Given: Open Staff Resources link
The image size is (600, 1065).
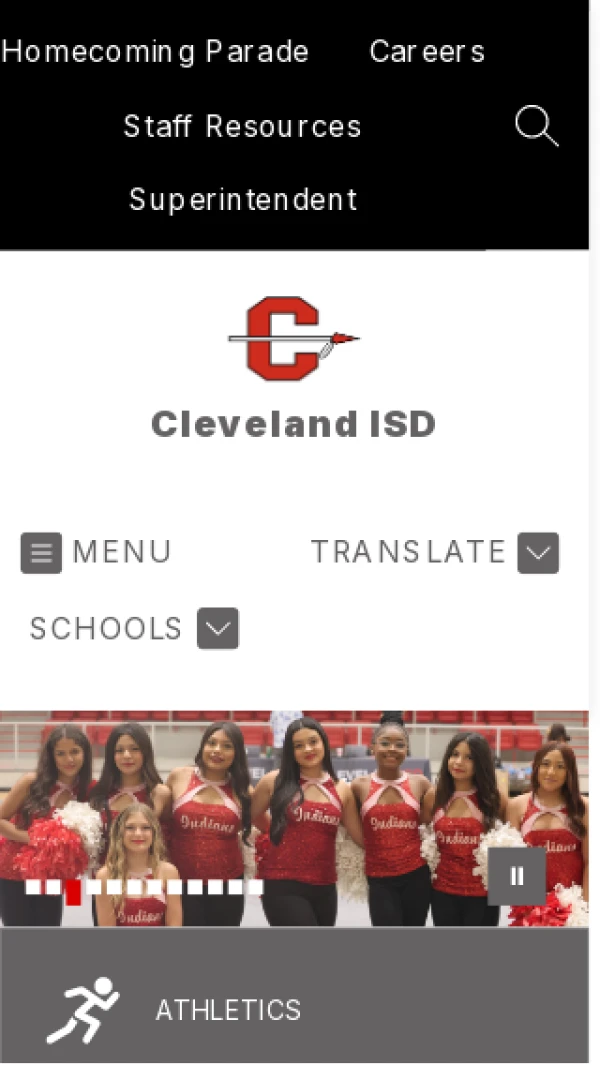Looking at the screenshot, I should (242, 126).
